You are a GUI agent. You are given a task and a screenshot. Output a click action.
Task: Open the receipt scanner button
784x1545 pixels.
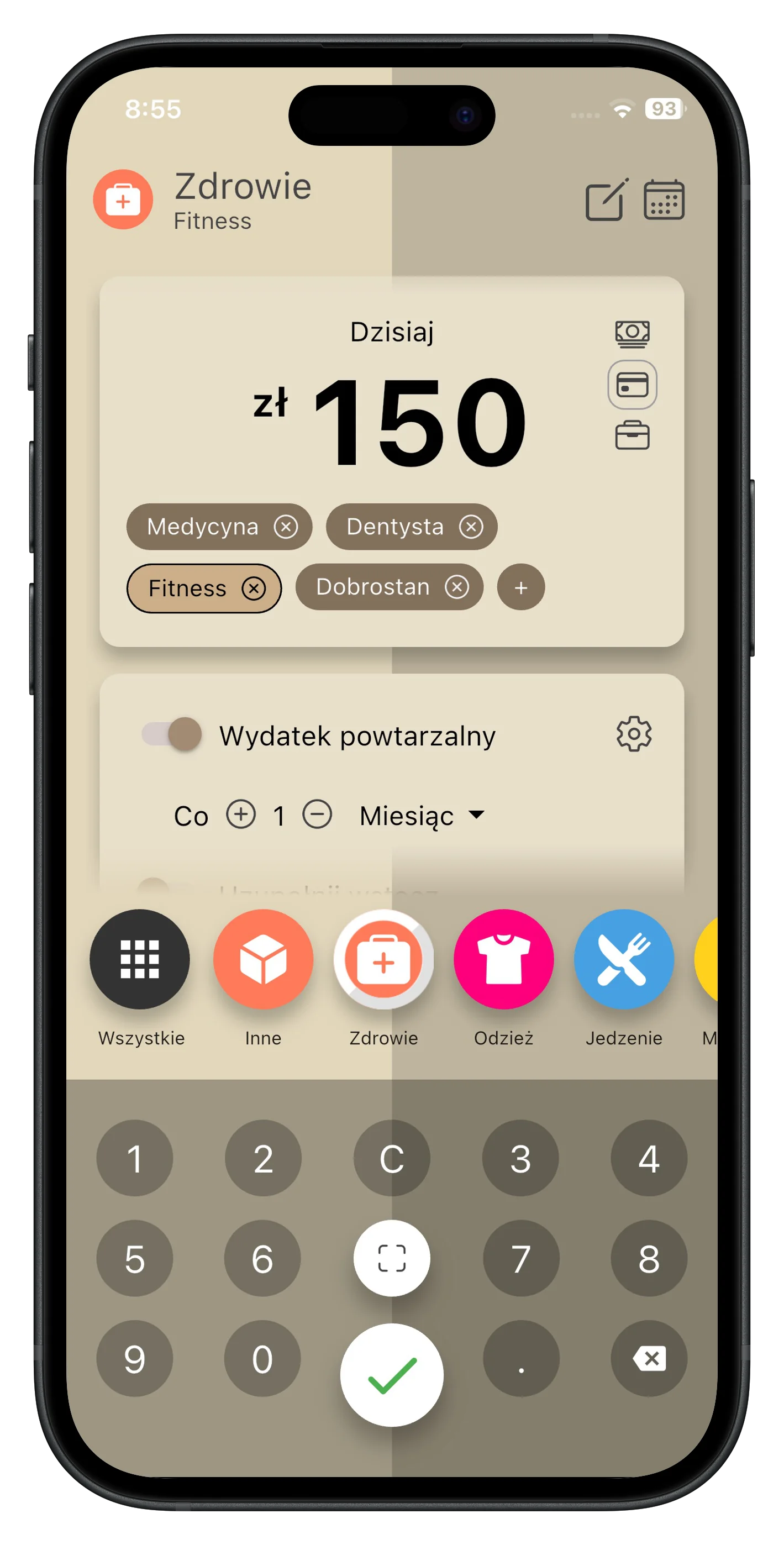pos(392,1258)
